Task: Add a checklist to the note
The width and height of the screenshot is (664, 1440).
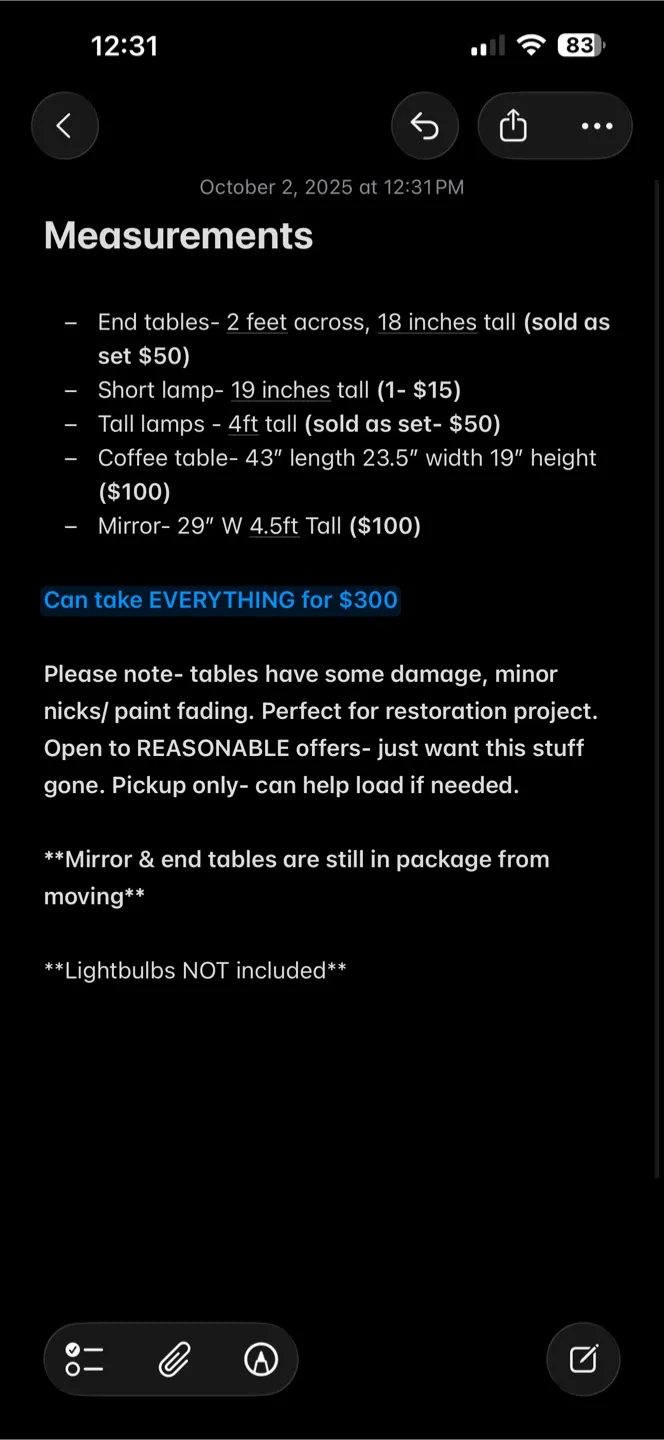Action: click(85, 1359)
